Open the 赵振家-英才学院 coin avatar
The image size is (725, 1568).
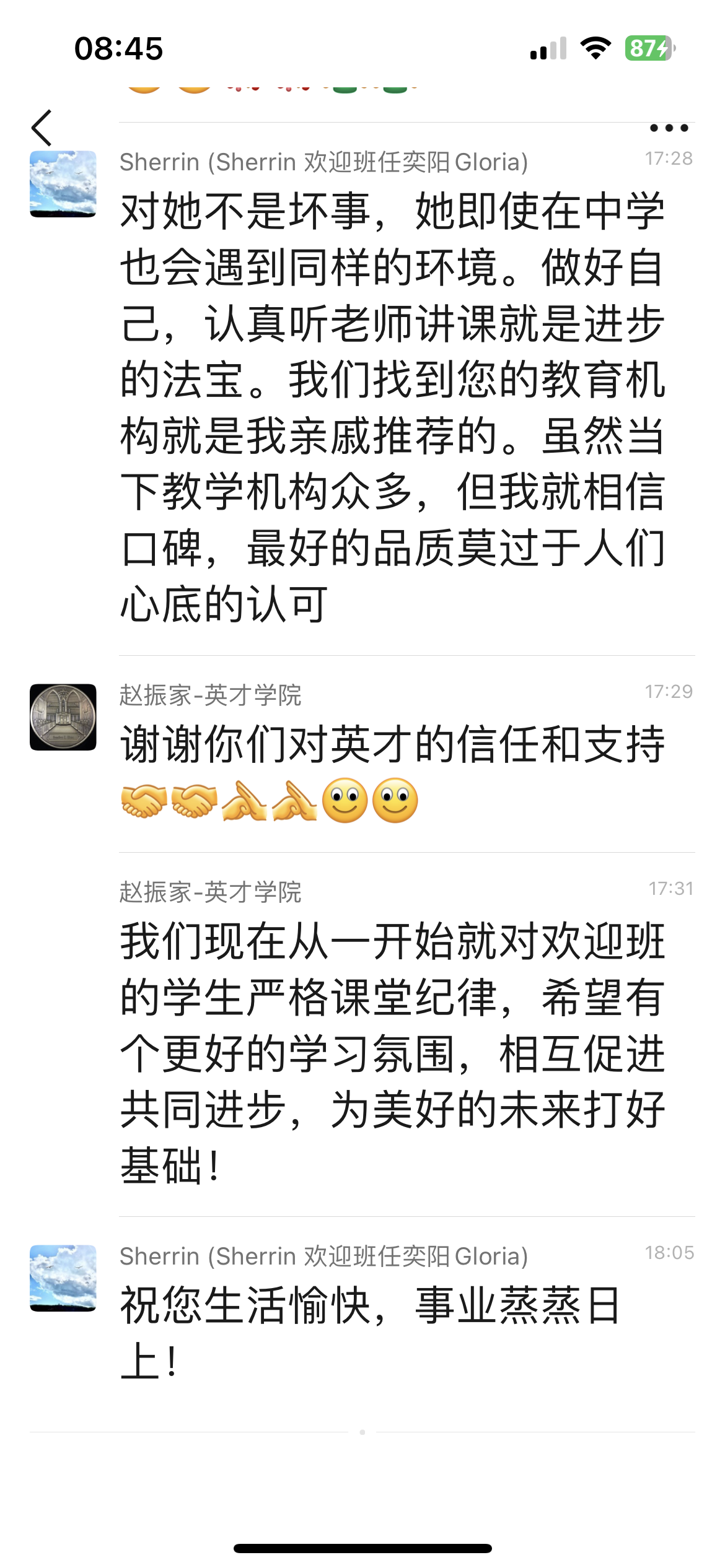[x=63, y=717]
